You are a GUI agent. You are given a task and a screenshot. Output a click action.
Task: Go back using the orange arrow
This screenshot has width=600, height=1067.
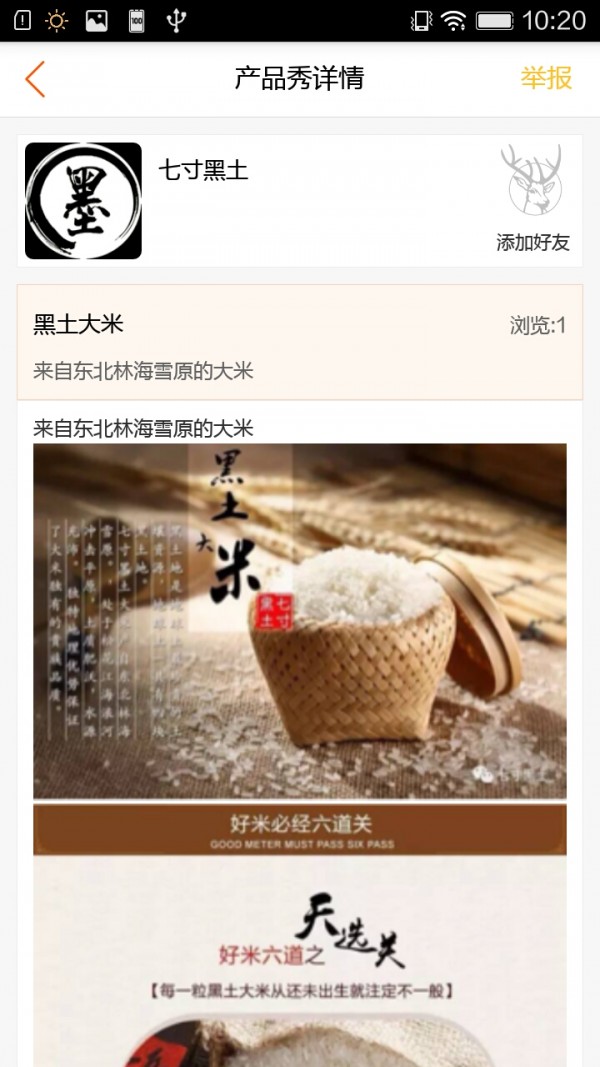(x=36, y=79)
